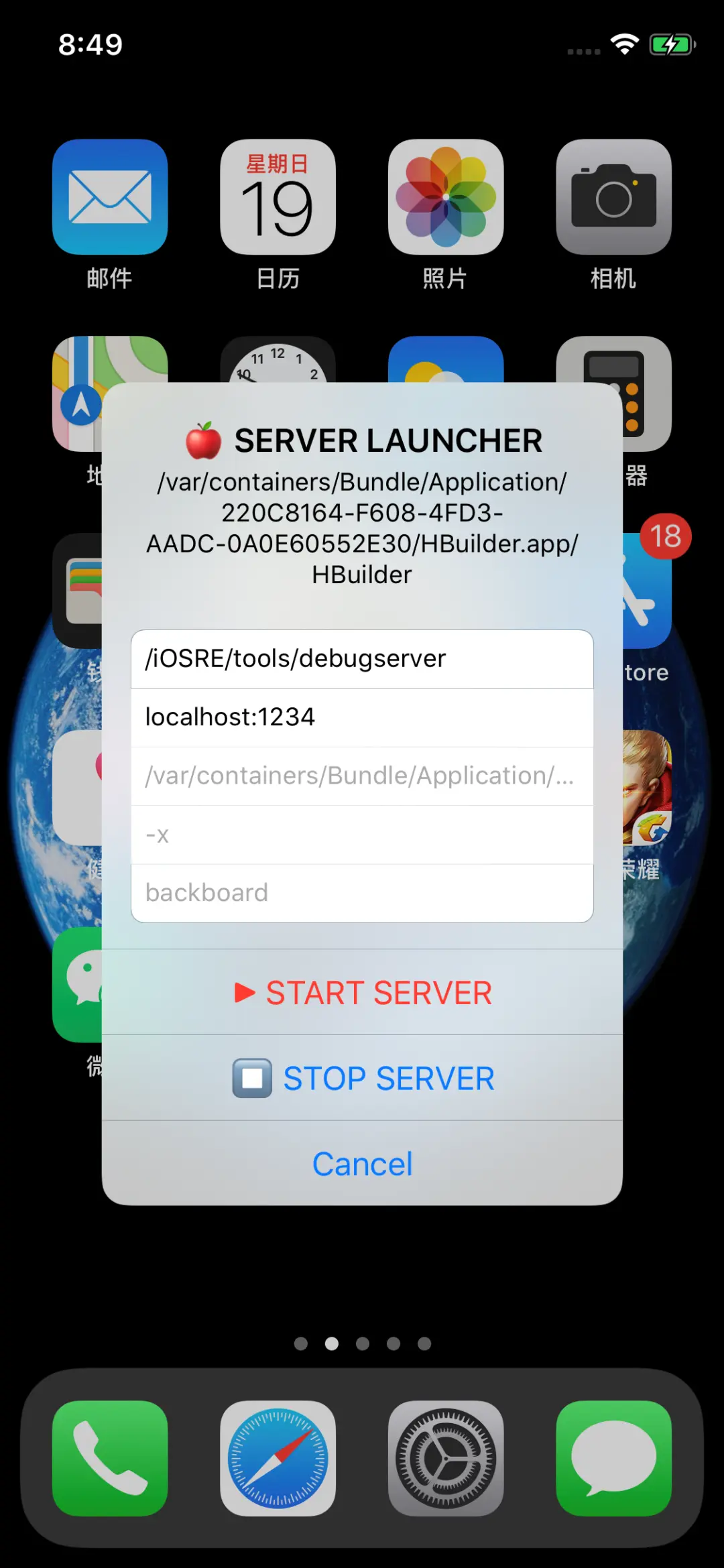
Task: Open Safari in the dock
Action: click(x=278, y=1458)
